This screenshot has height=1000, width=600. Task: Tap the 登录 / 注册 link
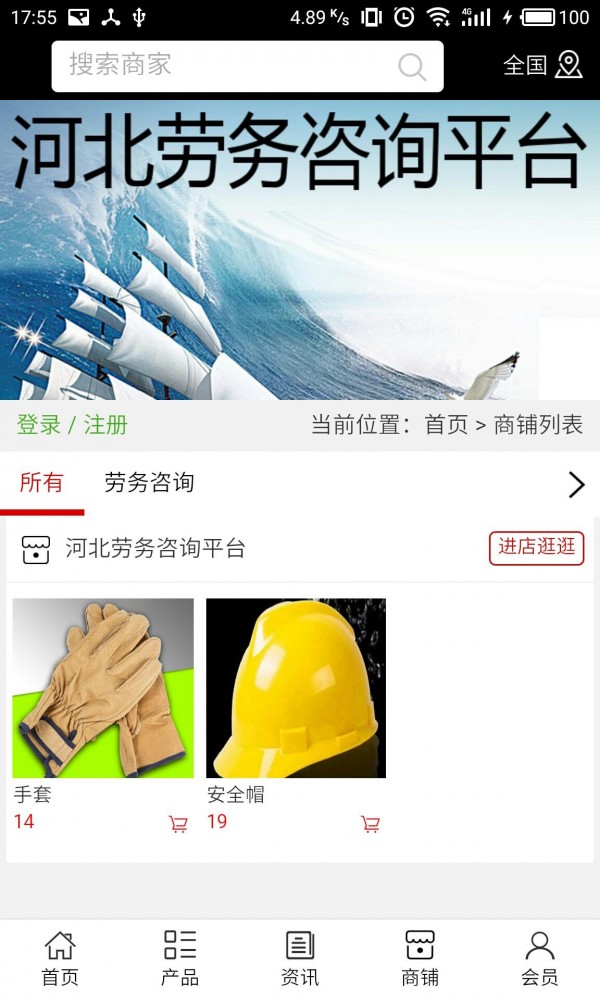(x=72, y=425)
